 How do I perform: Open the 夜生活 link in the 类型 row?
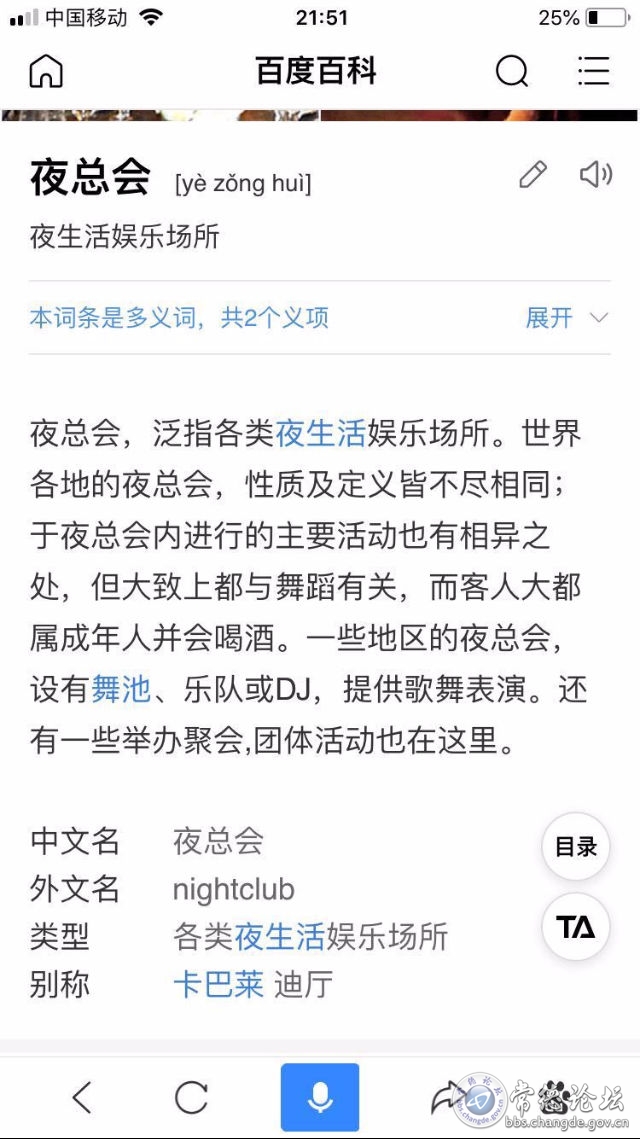tap(279, 936)
